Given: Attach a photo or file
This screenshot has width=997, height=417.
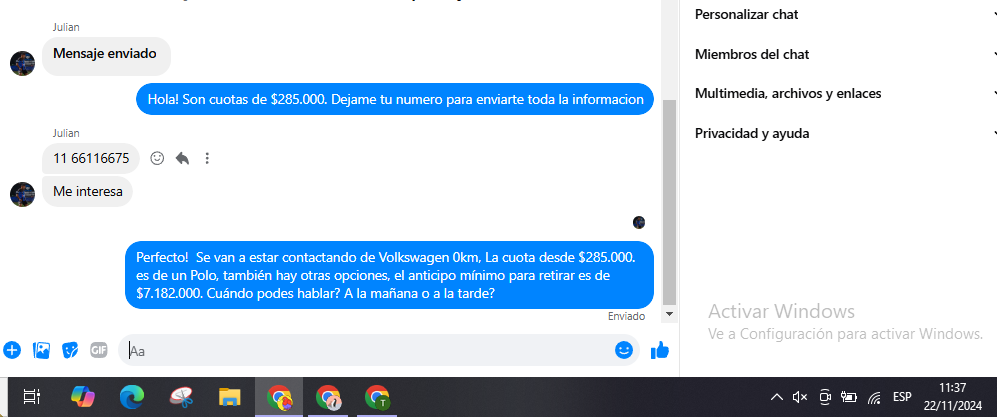Looking at the screenshot, I should 41,350.
